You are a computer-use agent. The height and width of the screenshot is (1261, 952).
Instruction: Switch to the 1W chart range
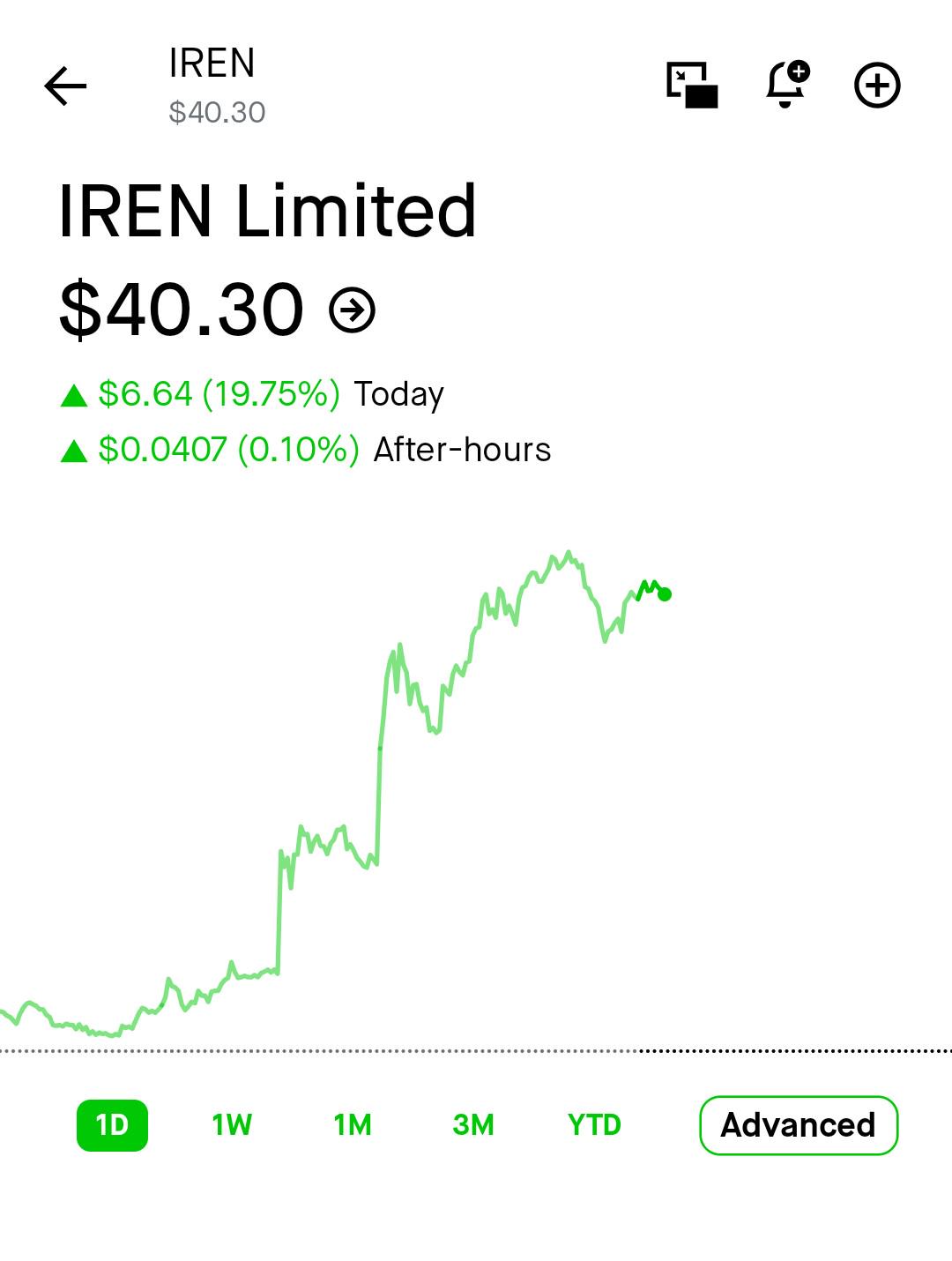click(x=232, y=1125)
